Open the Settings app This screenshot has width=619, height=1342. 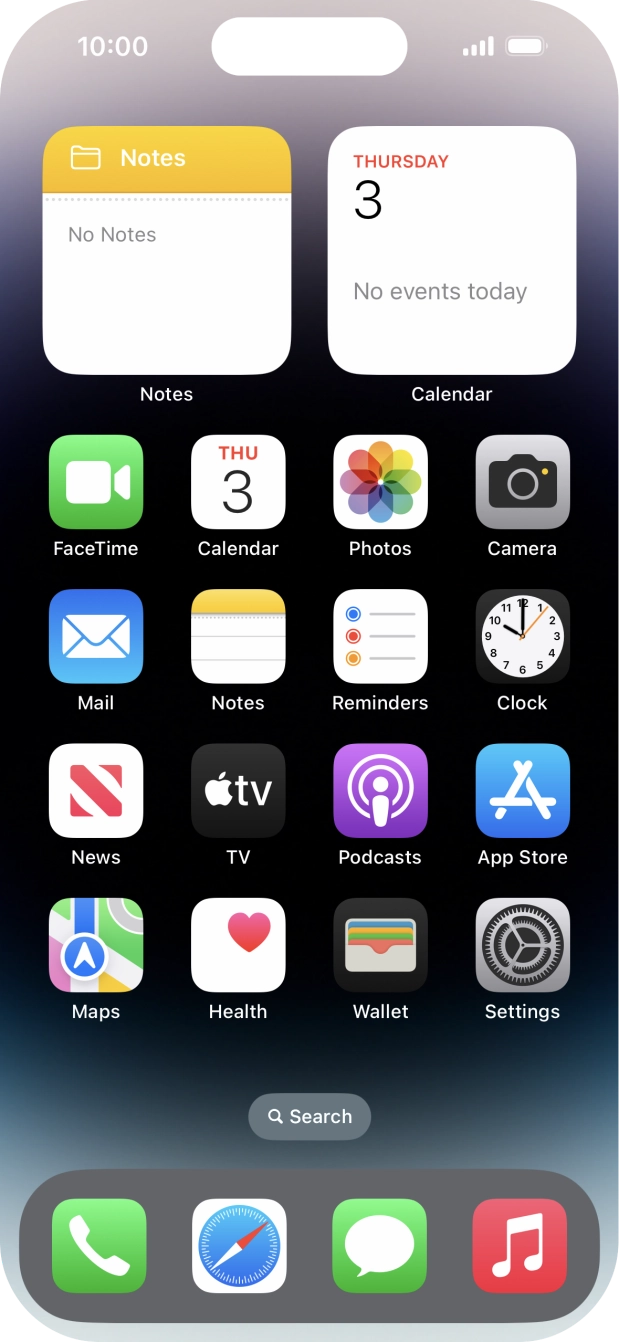tap(522, 945)
